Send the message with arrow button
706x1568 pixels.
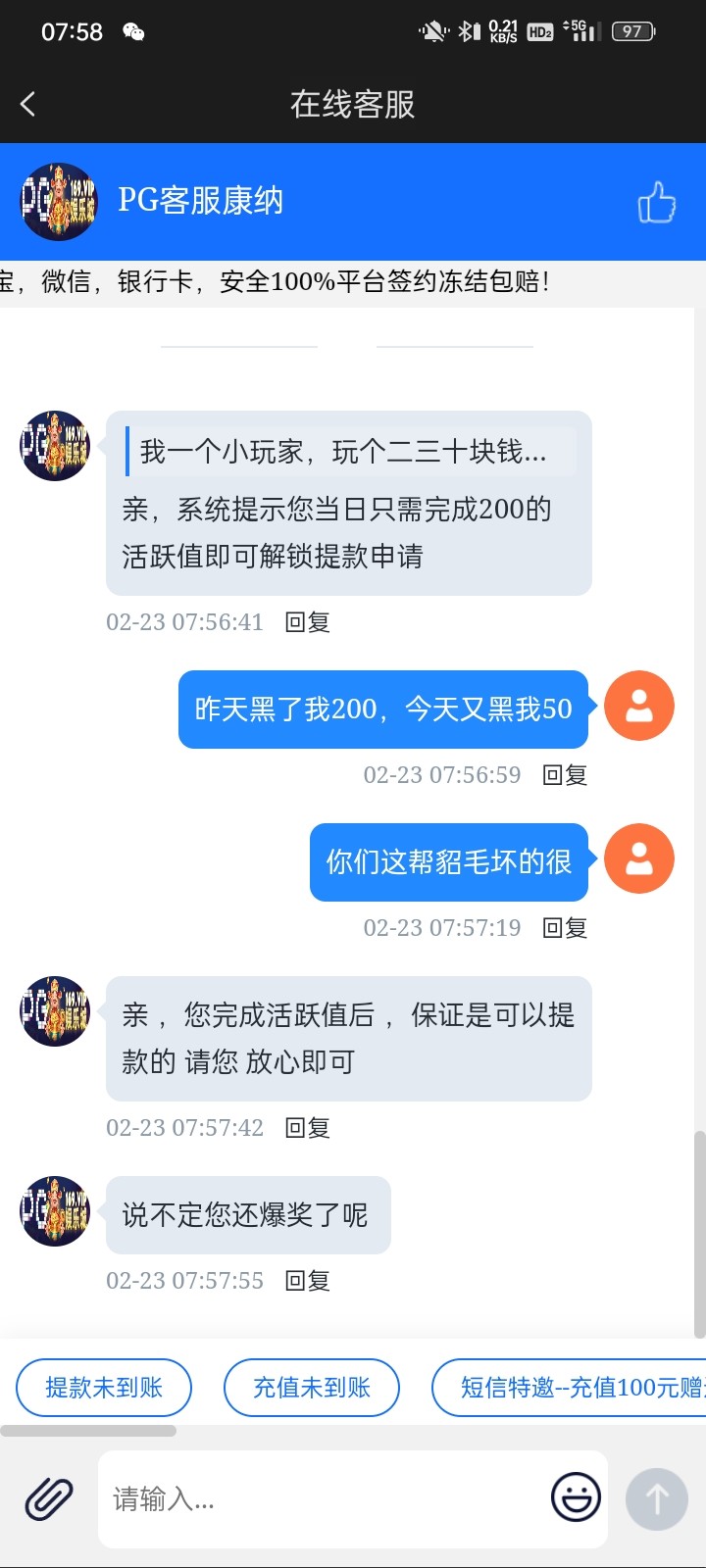(657, 1498)
